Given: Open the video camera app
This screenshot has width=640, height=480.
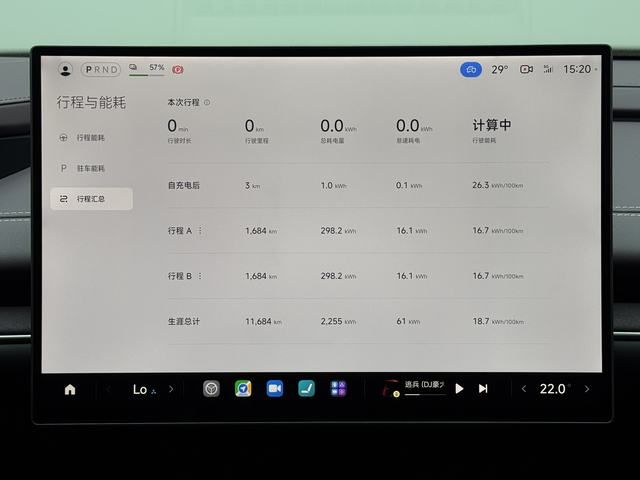Looking at the screenshot, I should coord(275,389).
